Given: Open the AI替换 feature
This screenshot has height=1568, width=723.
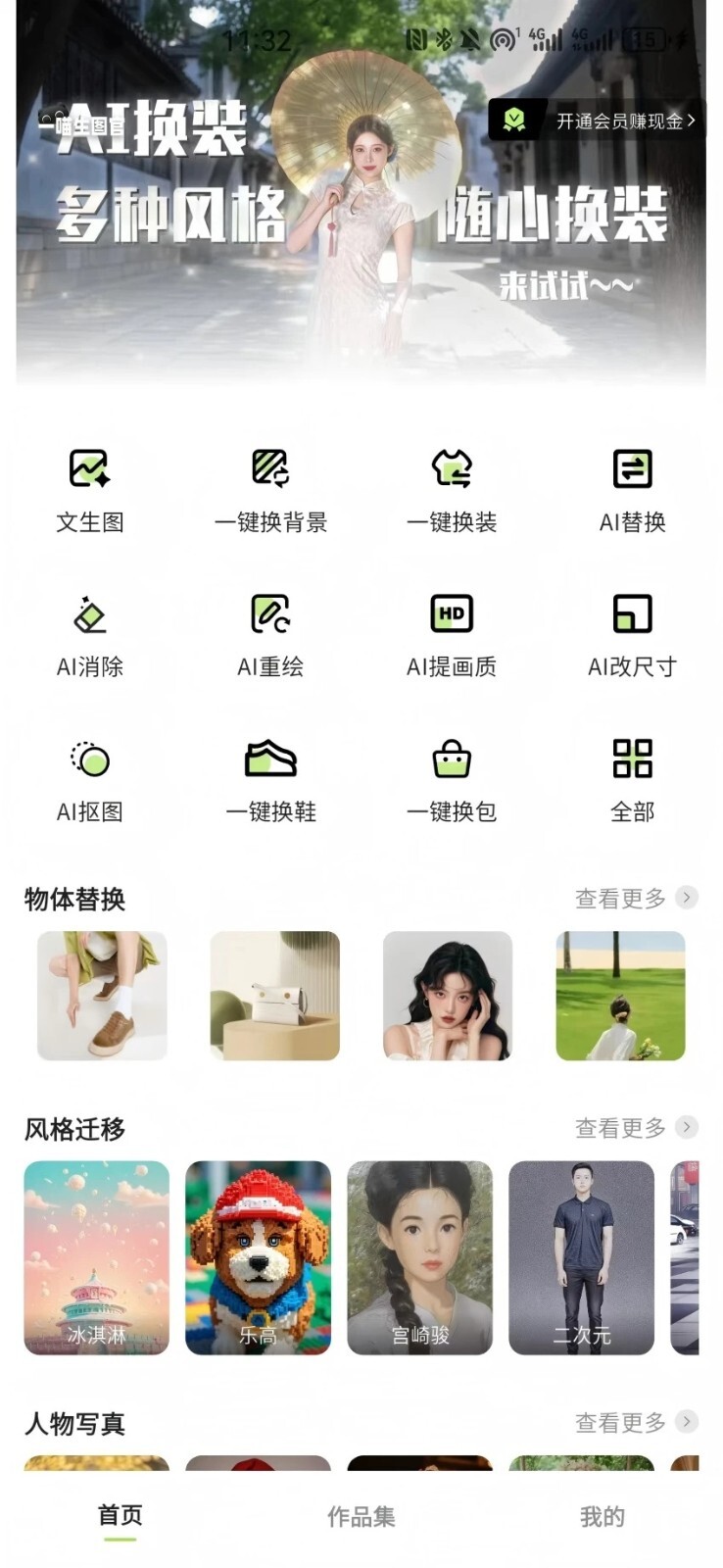Looking at the screenshot, I should tap(632, 490).
